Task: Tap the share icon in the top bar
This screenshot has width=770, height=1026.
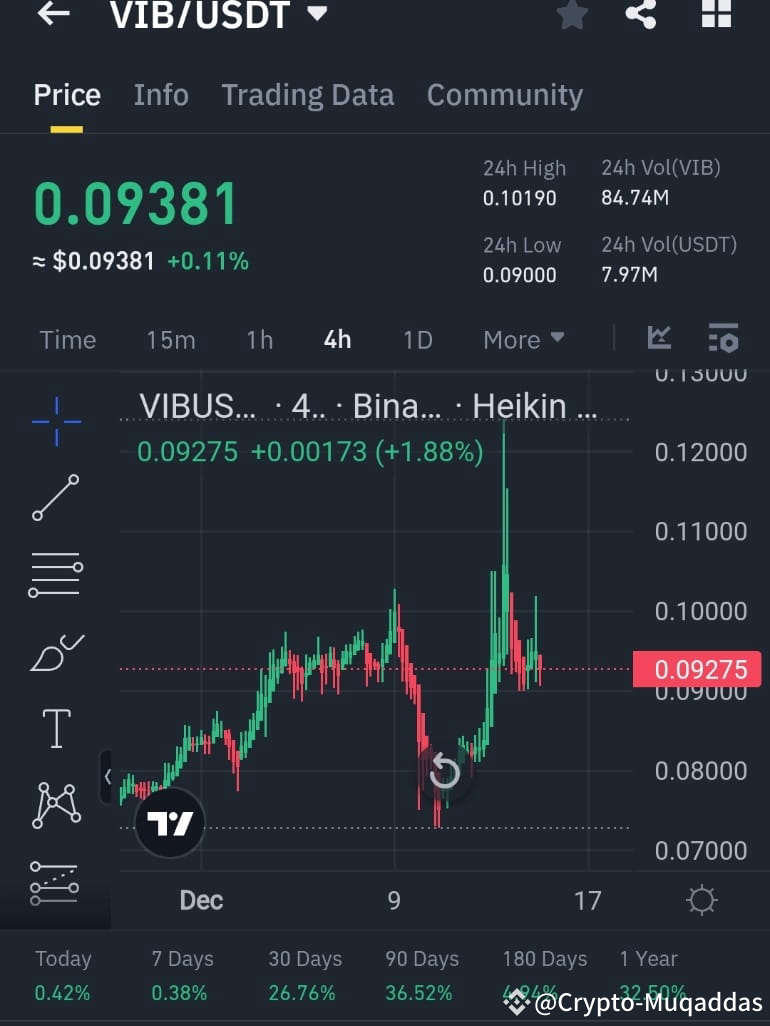Action: 641,15
